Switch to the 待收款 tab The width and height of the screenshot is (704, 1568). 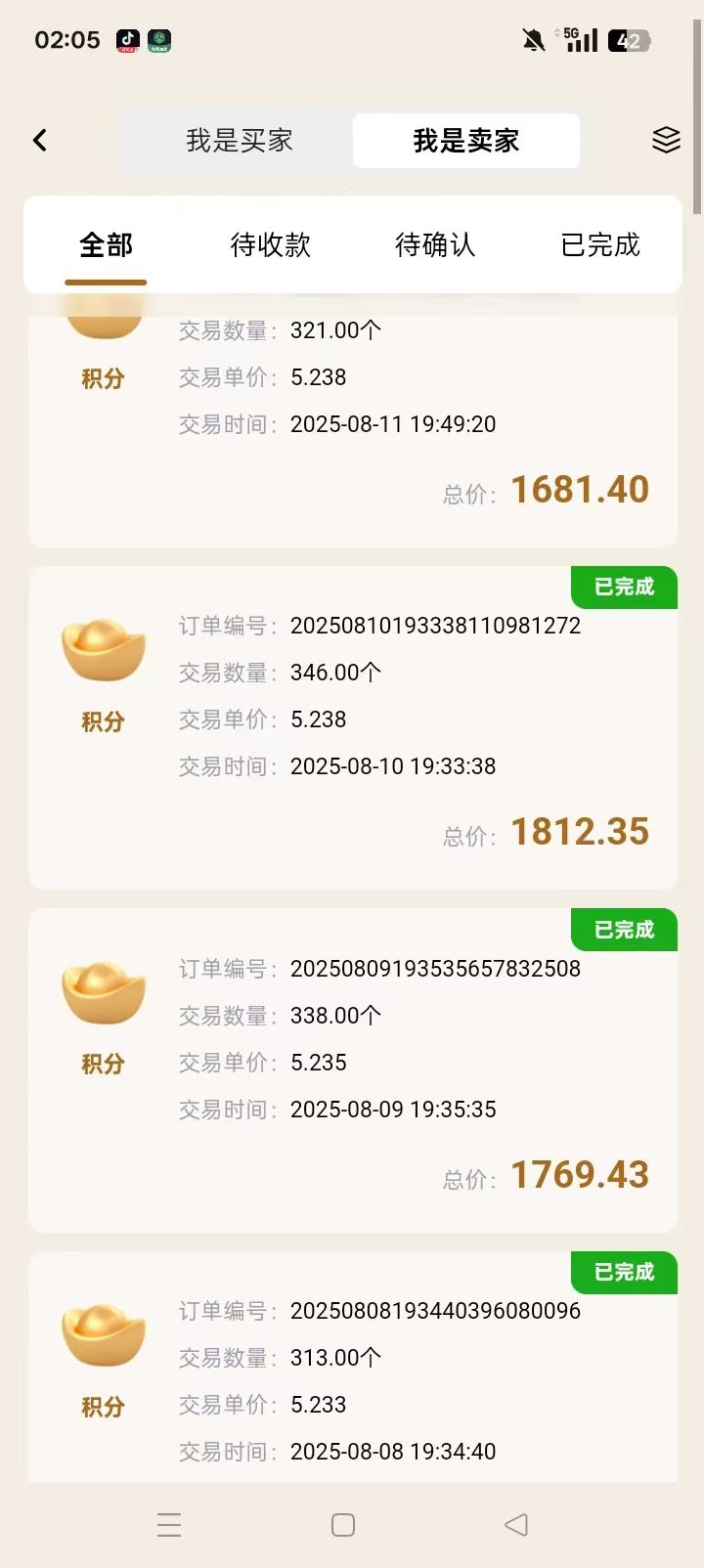(270, 244)
